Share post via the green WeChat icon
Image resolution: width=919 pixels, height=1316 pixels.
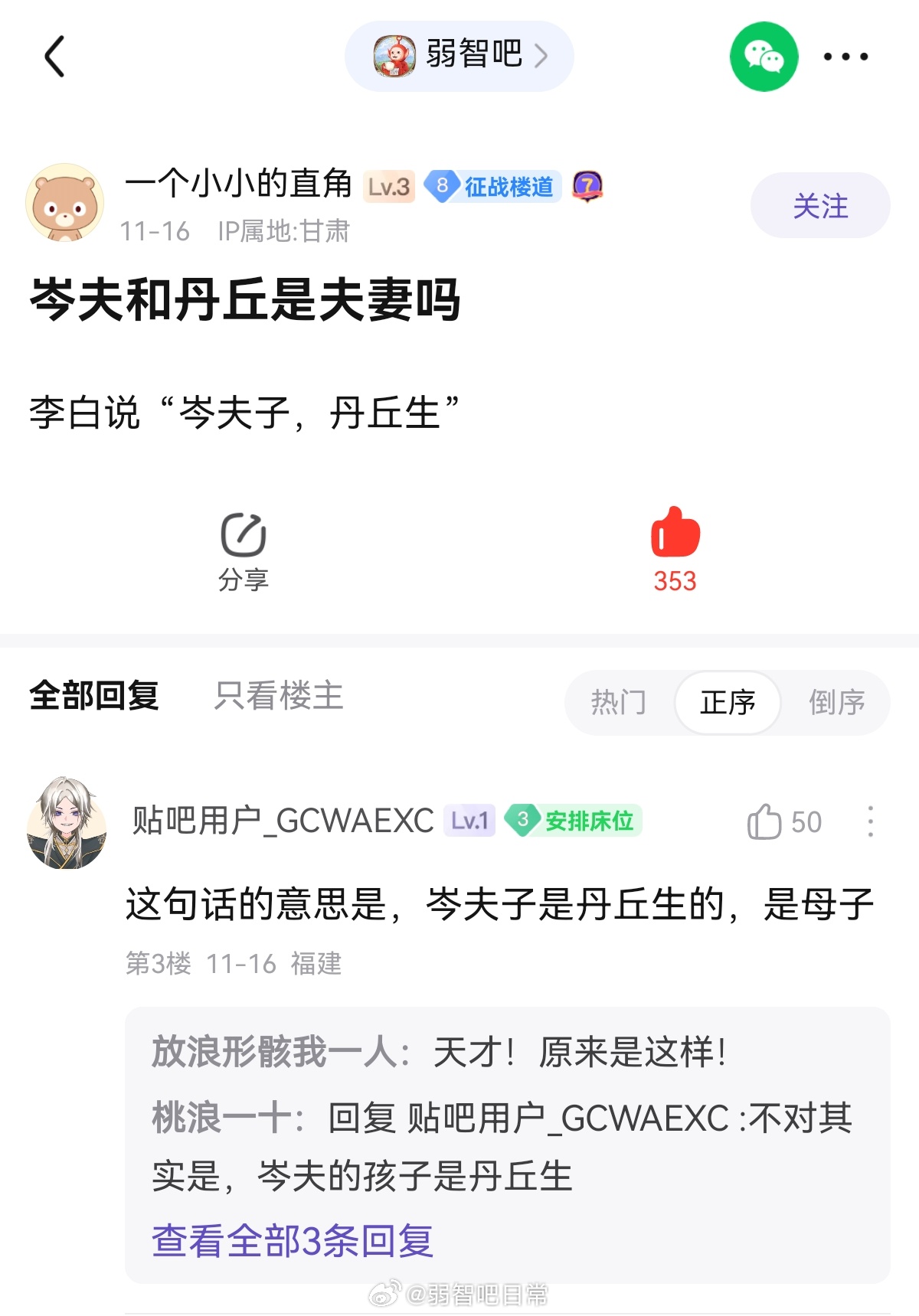pos(764,57)
